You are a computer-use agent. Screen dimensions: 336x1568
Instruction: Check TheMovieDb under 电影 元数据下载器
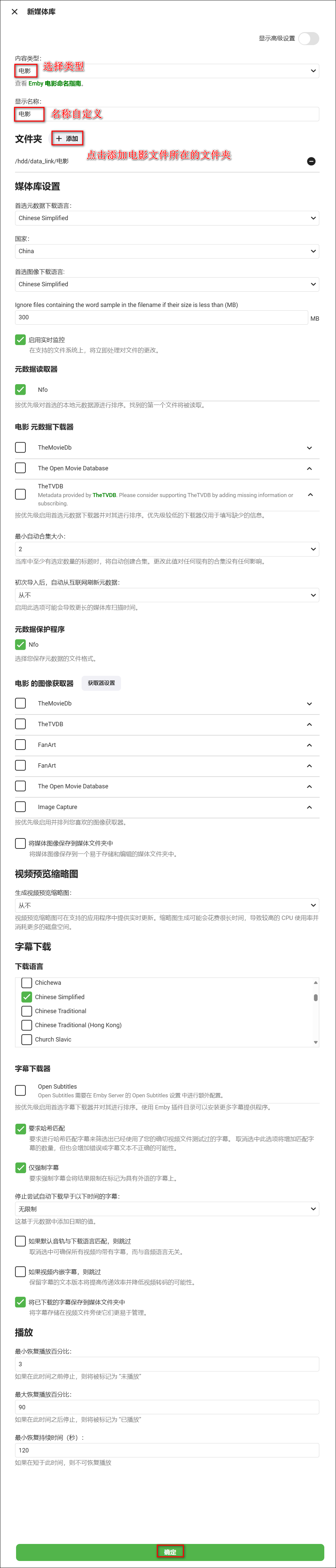(x=21, y=447)
